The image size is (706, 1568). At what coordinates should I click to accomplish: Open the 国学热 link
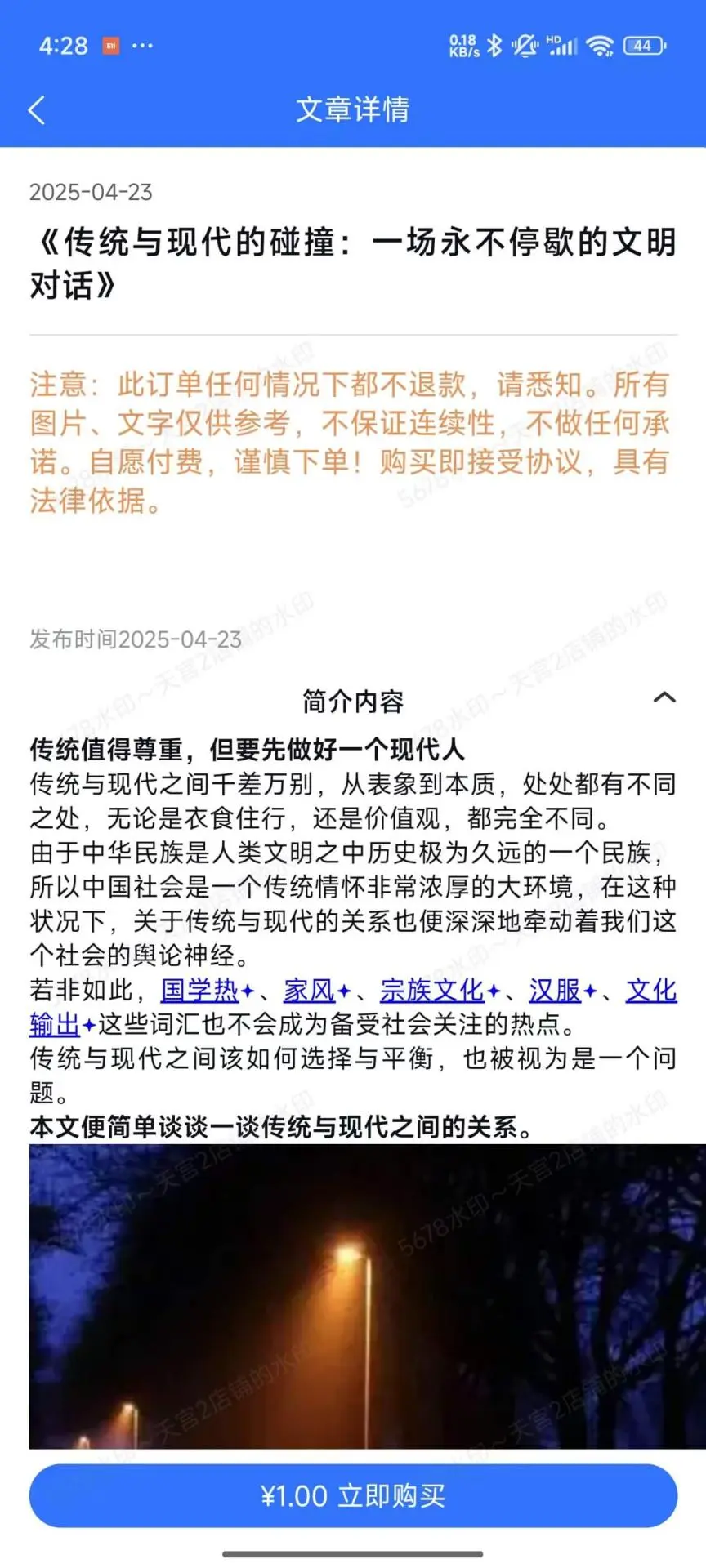click(x=199, y=991)
